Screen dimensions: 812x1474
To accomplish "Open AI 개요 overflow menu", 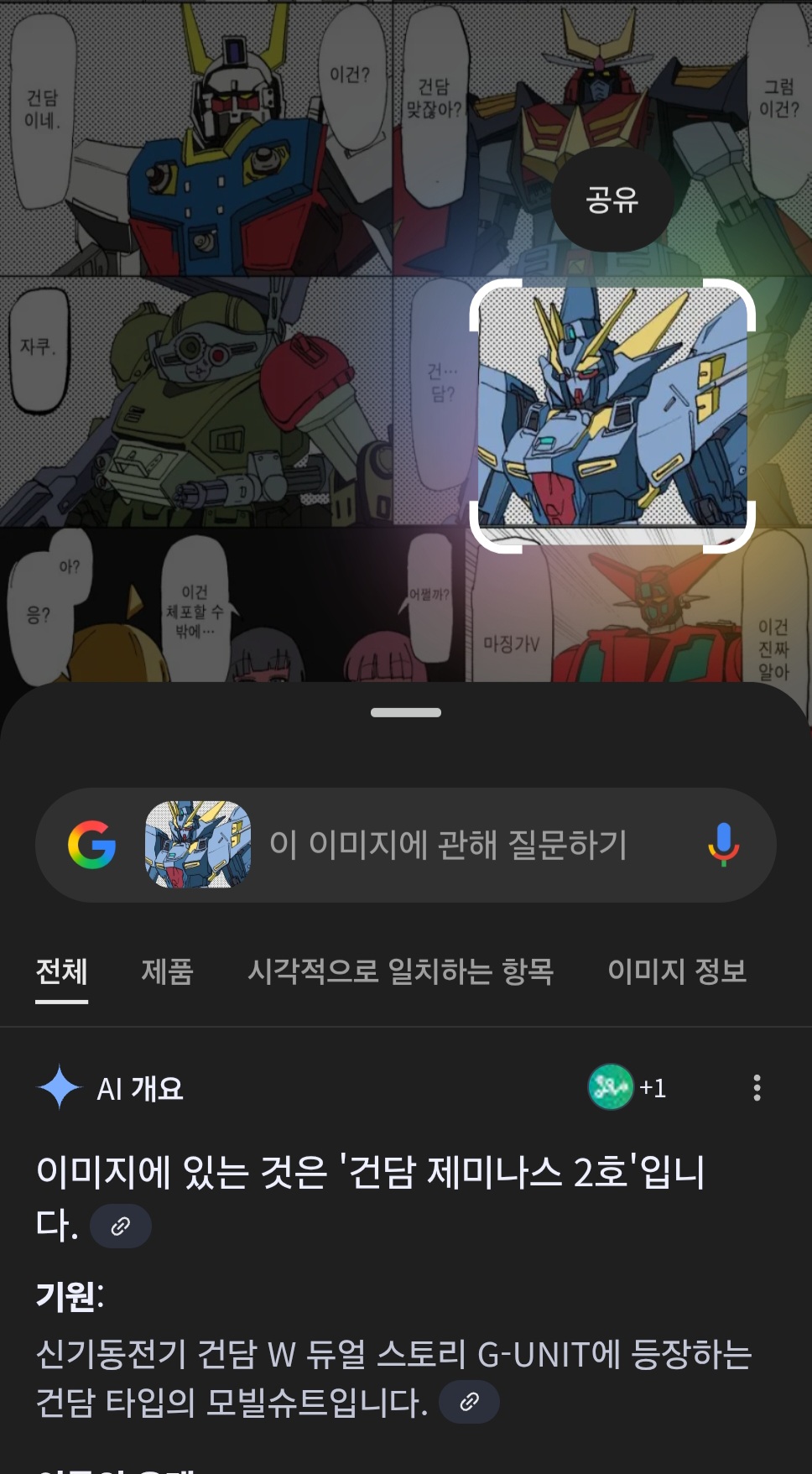I will pyautogui.click(x=757, y=1088).
